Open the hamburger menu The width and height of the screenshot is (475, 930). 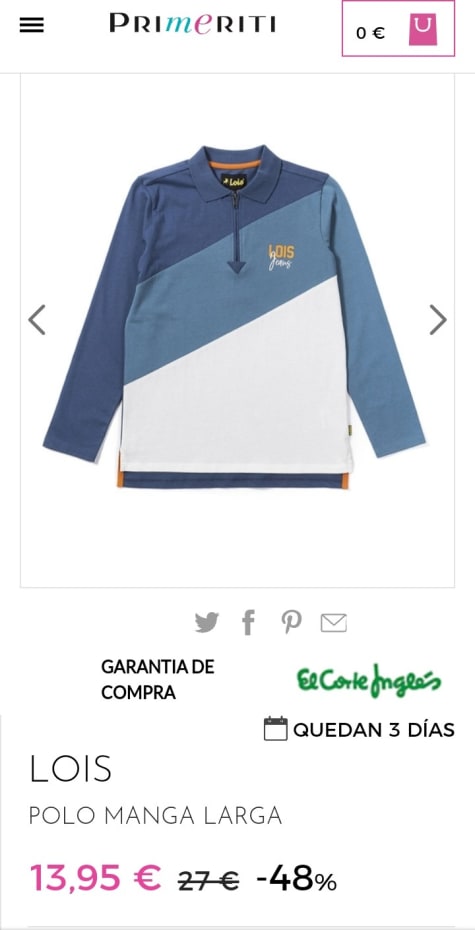coord(31,25)
